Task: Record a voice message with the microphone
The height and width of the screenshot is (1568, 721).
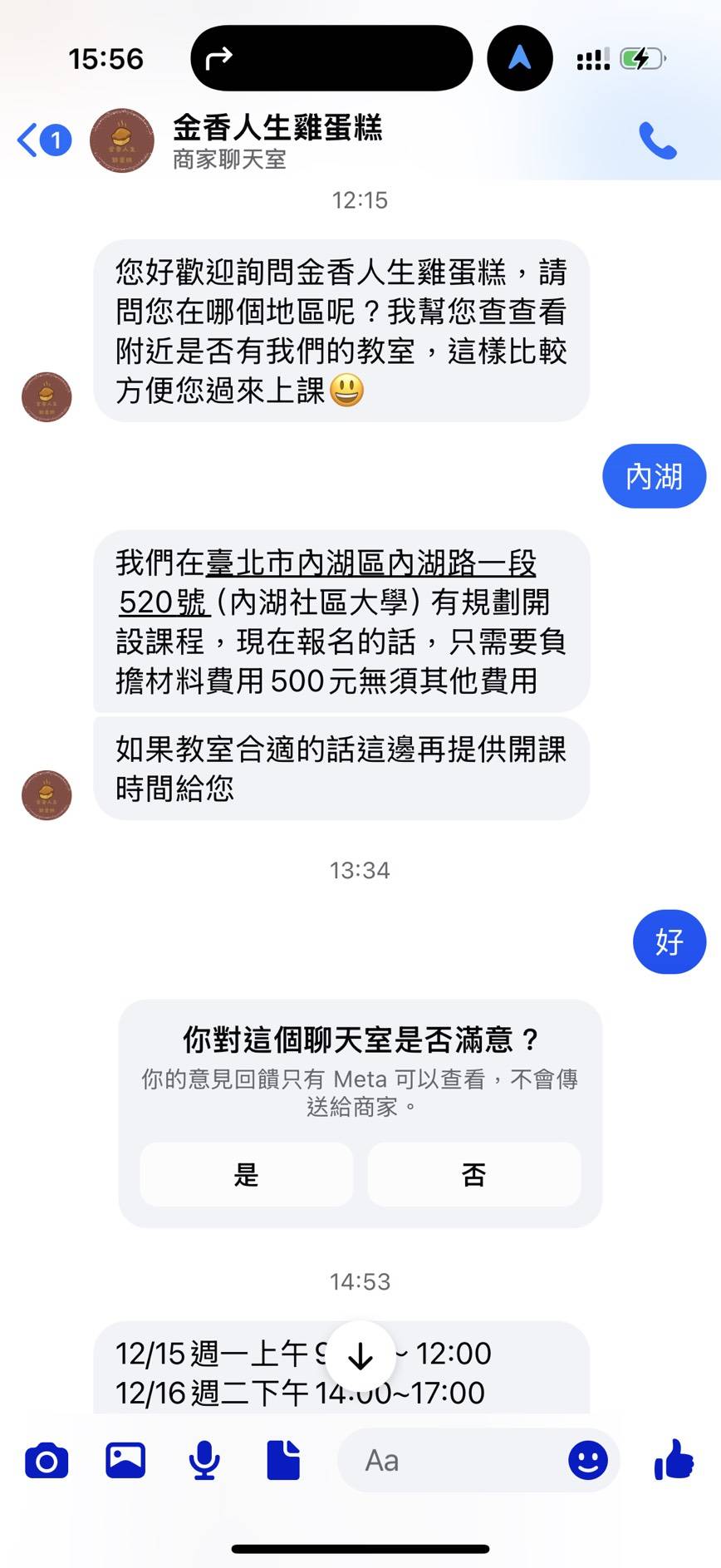Action: (x=204, y=1460)
